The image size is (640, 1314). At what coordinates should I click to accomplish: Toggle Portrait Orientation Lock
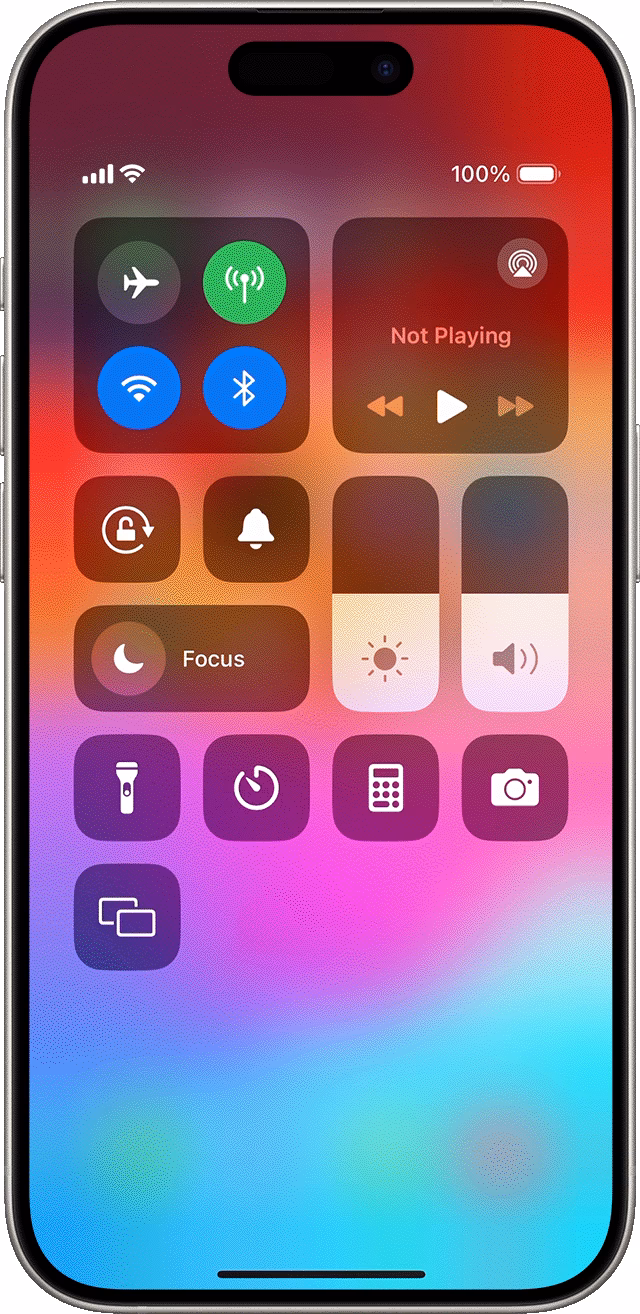[127, 530]
